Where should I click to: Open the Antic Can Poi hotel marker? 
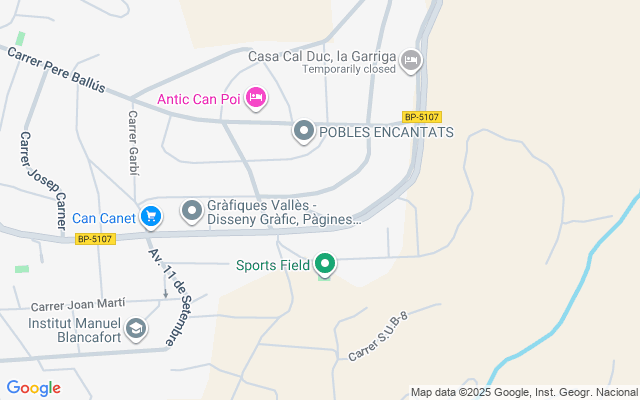[256, 97]
